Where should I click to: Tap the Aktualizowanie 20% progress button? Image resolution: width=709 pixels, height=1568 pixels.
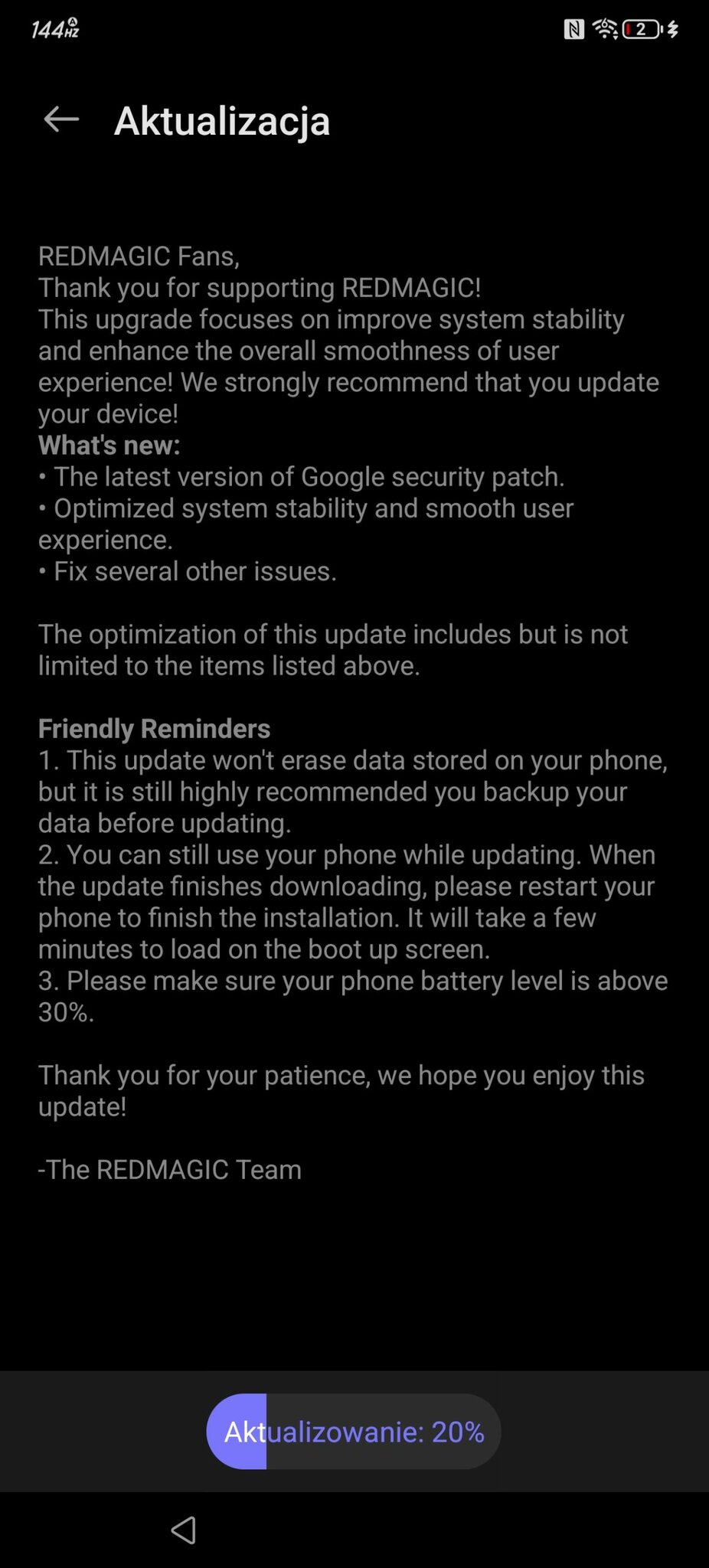(354, 1431)
